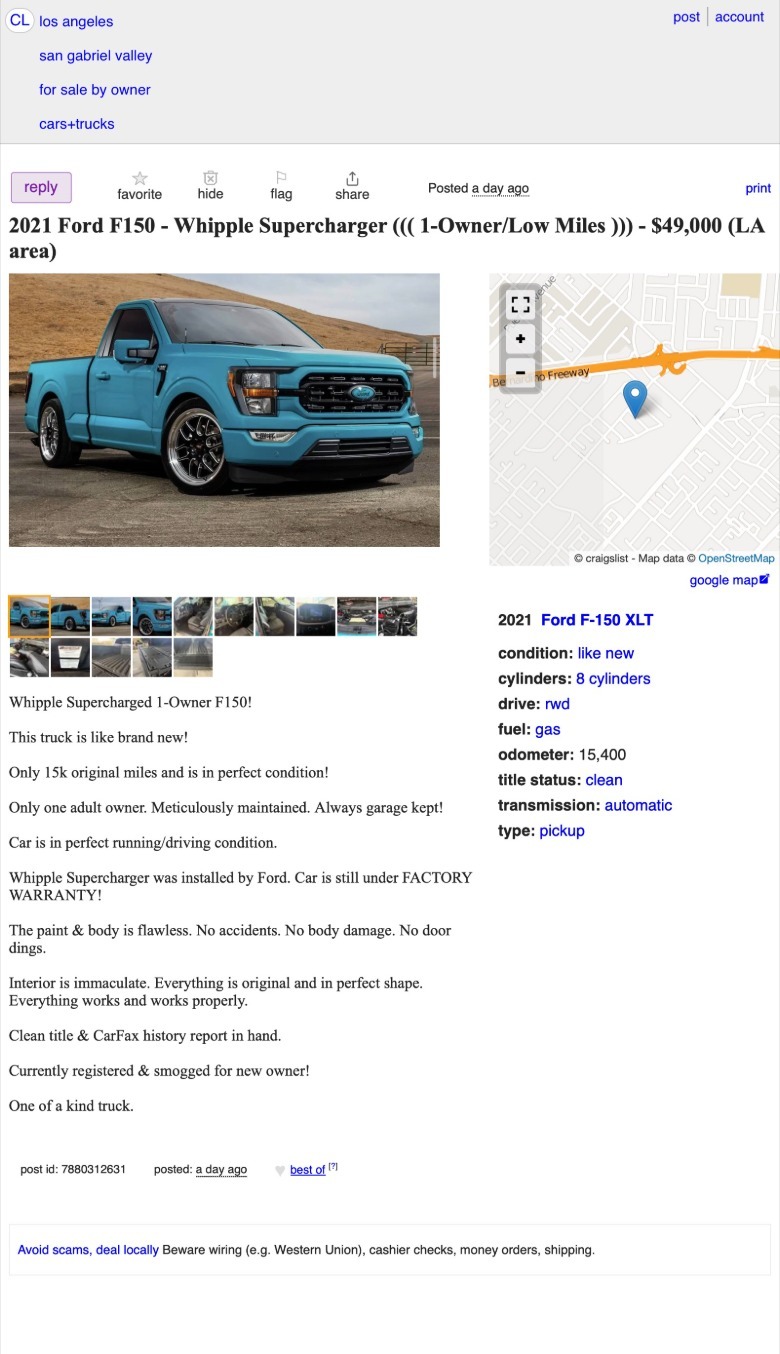The height and width of the screenshot is (1354, 780).
Task: Share the truck listing
Action: click(x=352, y=186)
